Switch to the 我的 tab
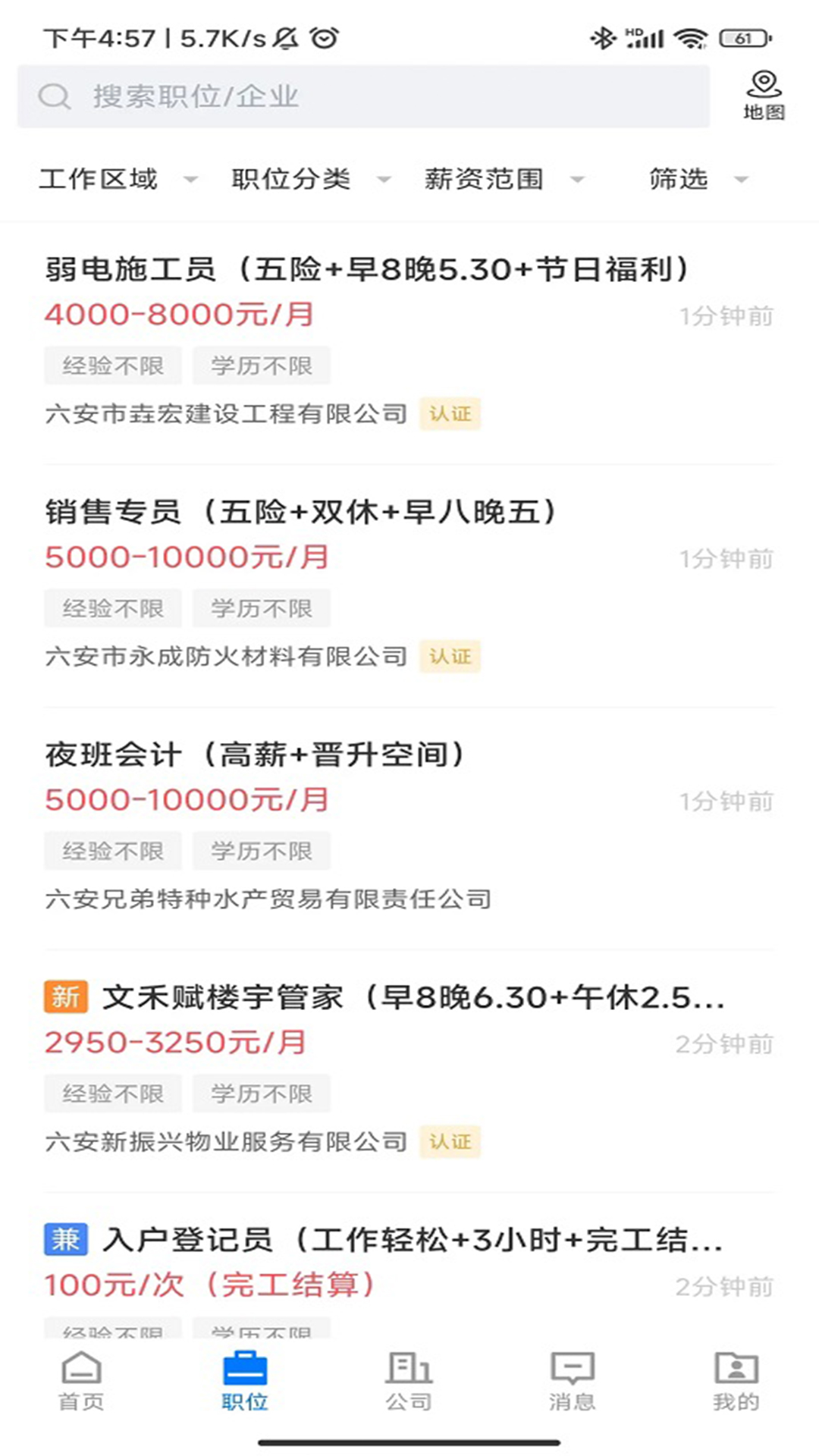The height and width of the screenshot is (1456, 819). click(736, 1382)
